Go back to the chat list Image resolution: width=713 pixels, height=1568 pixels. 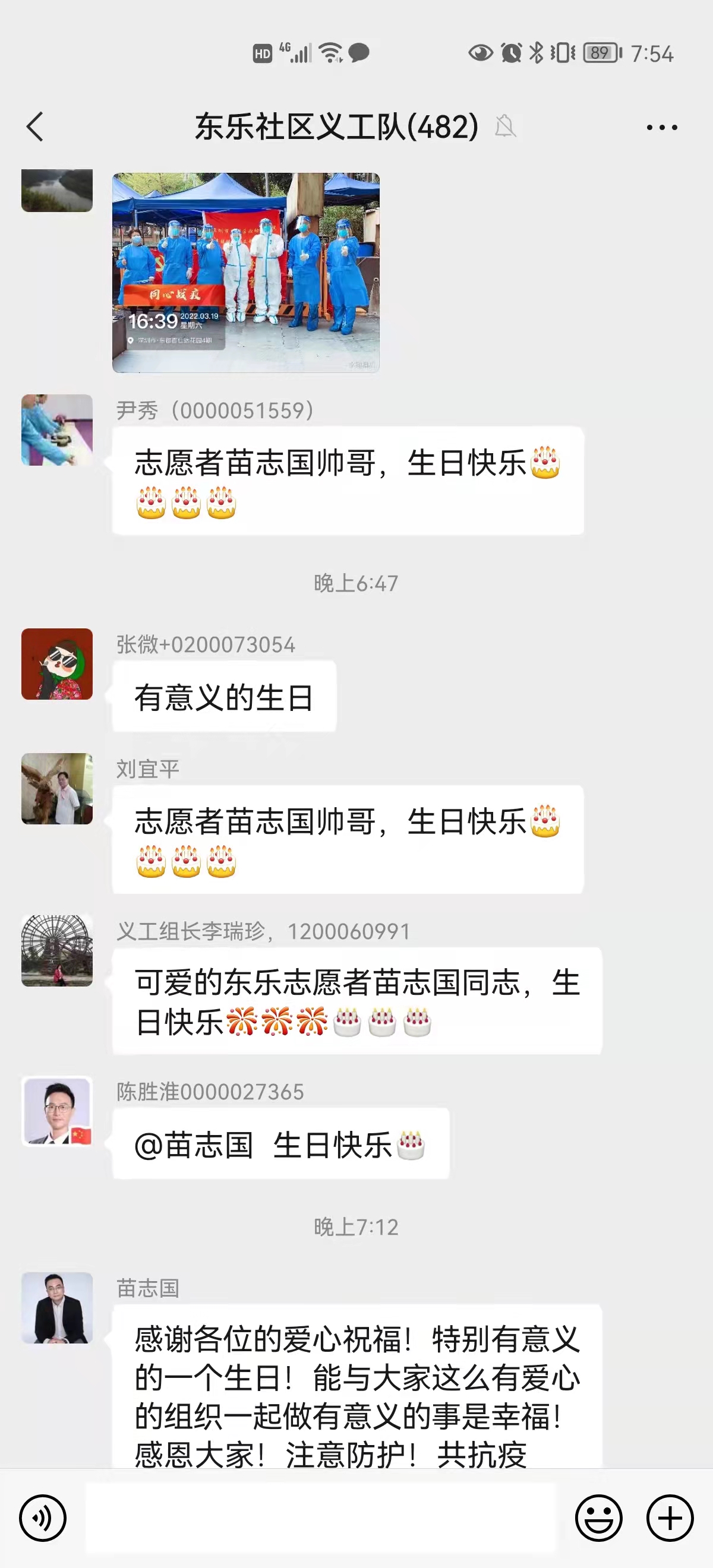(x=35, y=127)
